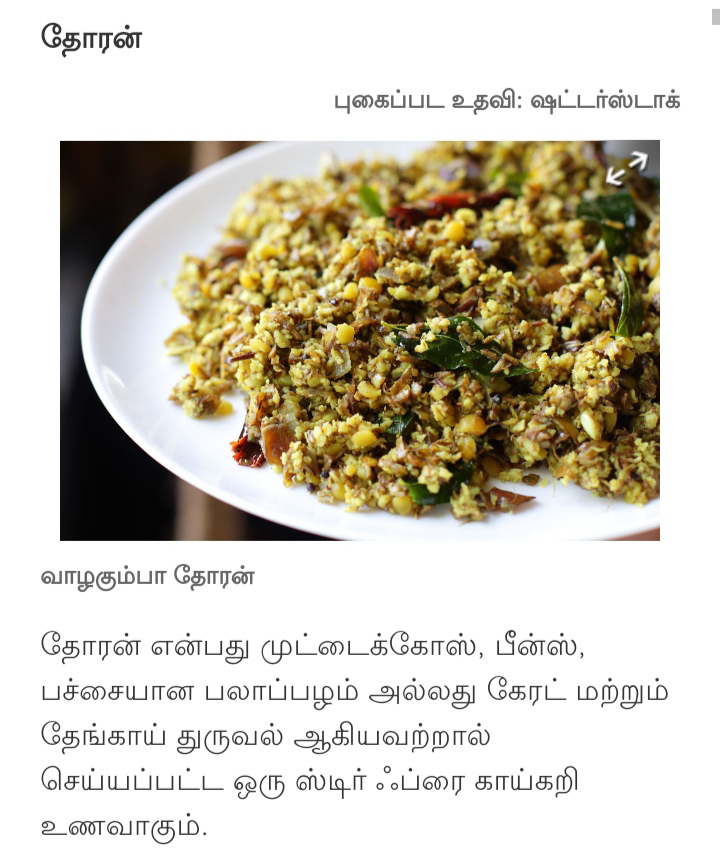Expand the thoran dish image to fullscreen

(x=627, y=169)
